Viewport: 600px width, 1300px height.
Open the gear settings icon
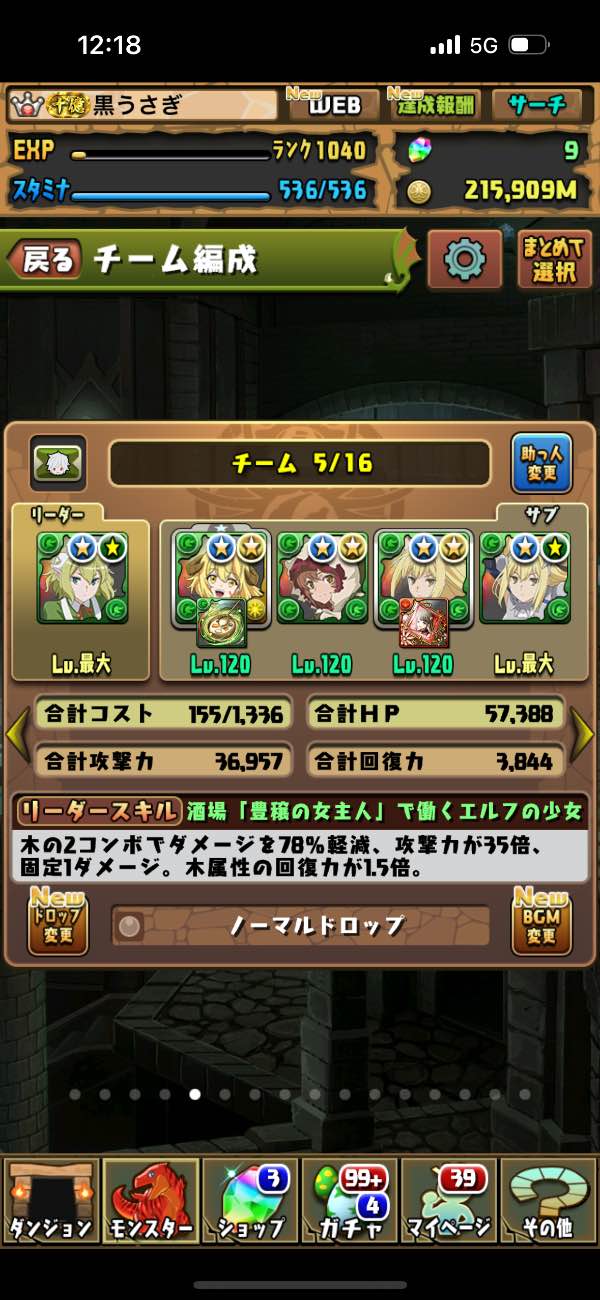[x=464, y=260]
